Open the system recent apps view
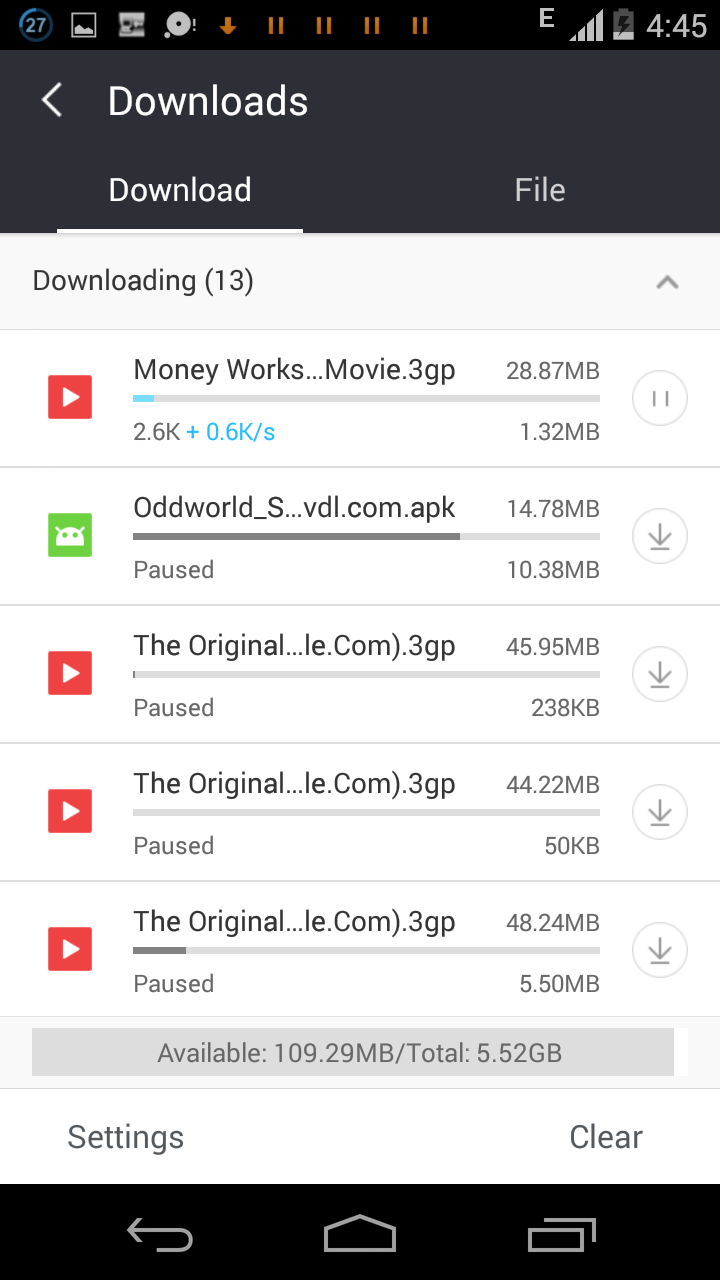720x1280 pixels. tap(561, 1234)
